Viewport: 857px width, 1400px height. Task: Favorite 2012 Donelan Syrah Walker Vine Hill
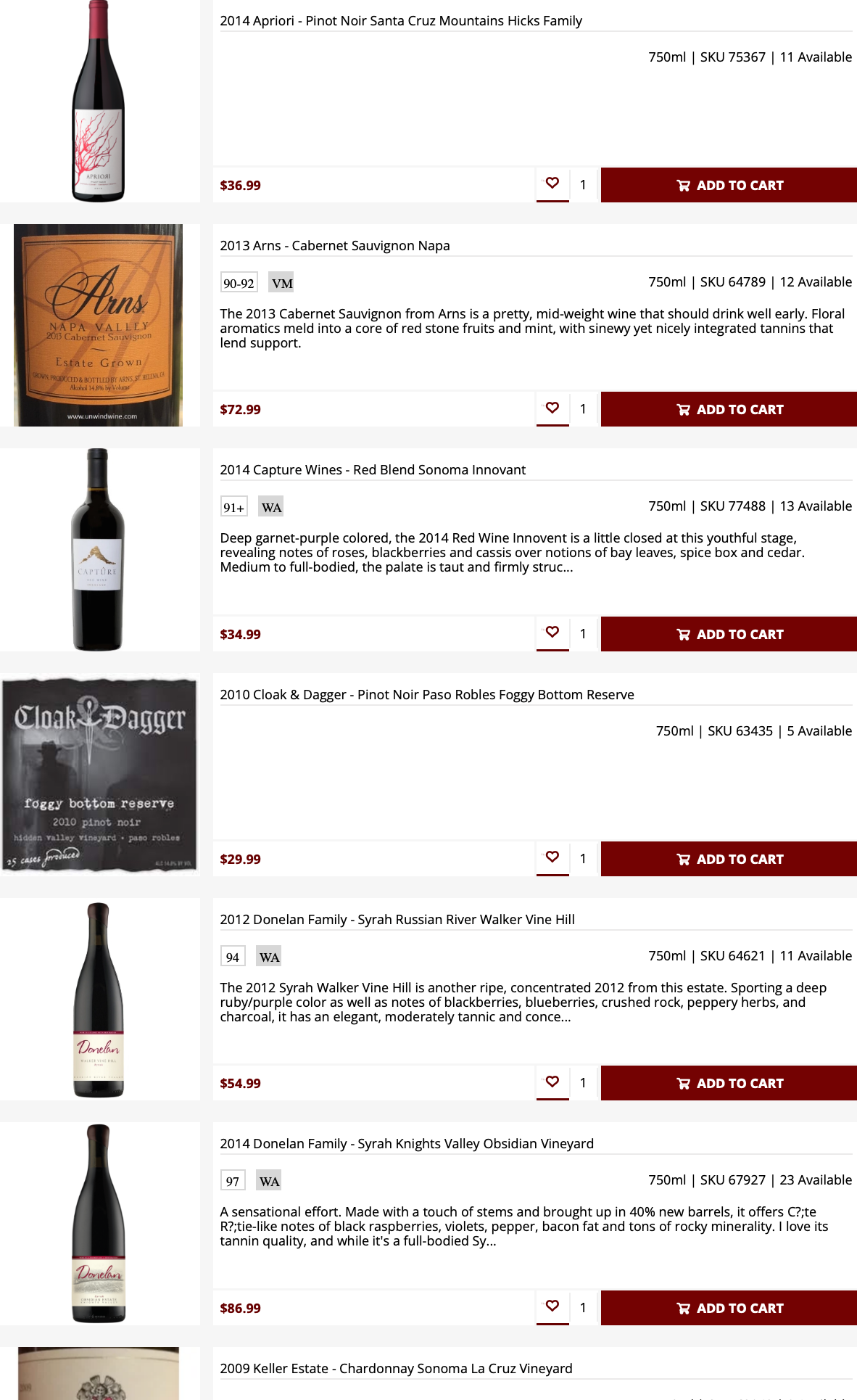tap(552, 1082)
